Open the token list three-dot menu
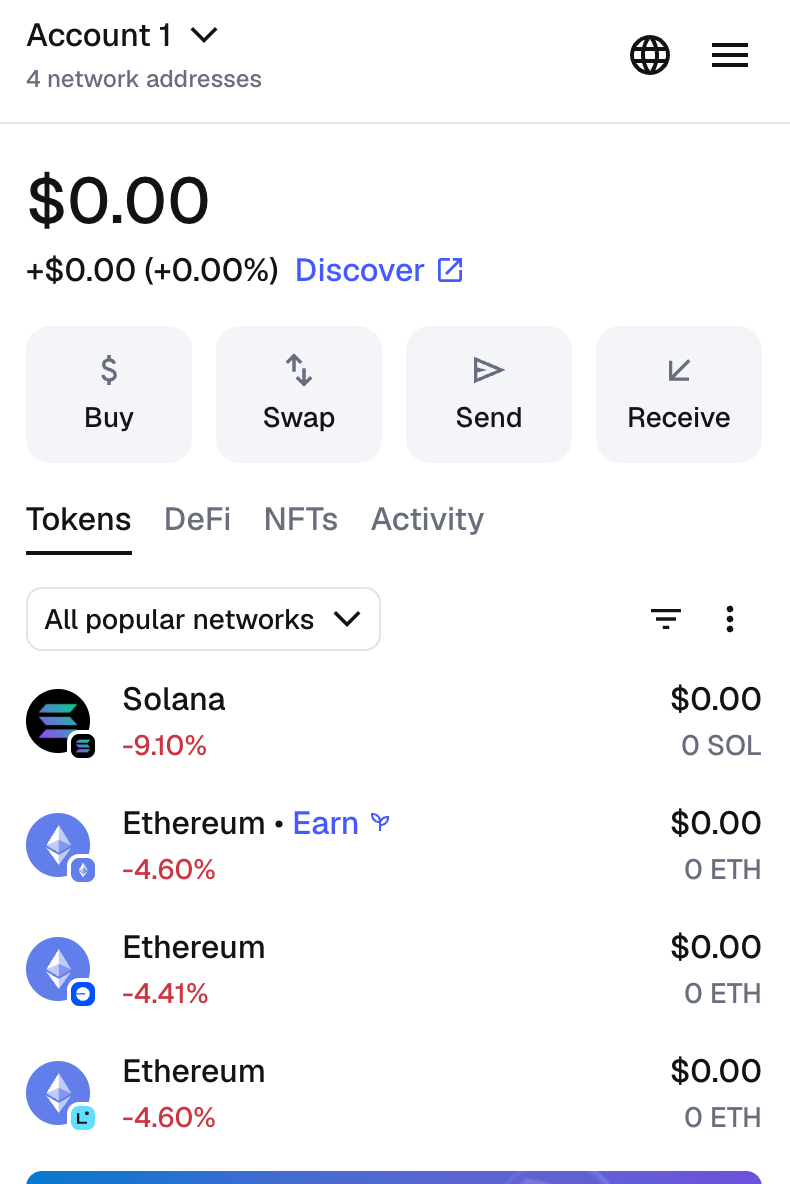790x1184 pixels. 730,619
